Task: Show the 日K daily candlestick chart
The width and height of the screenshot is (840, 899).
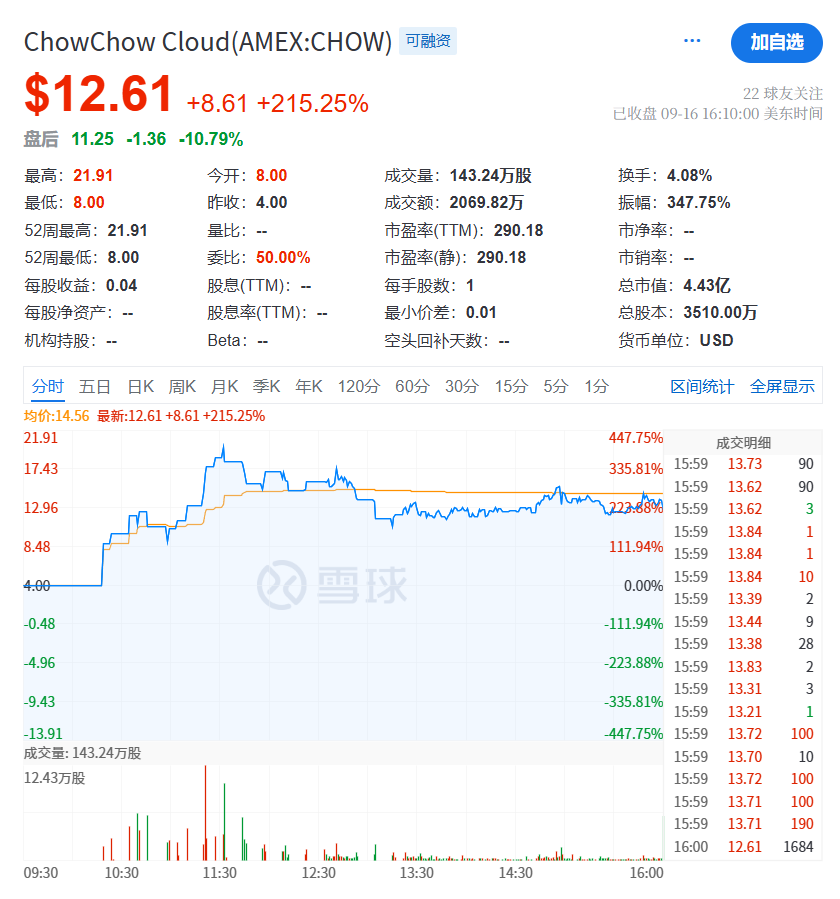Action: (x=140, y=386)
